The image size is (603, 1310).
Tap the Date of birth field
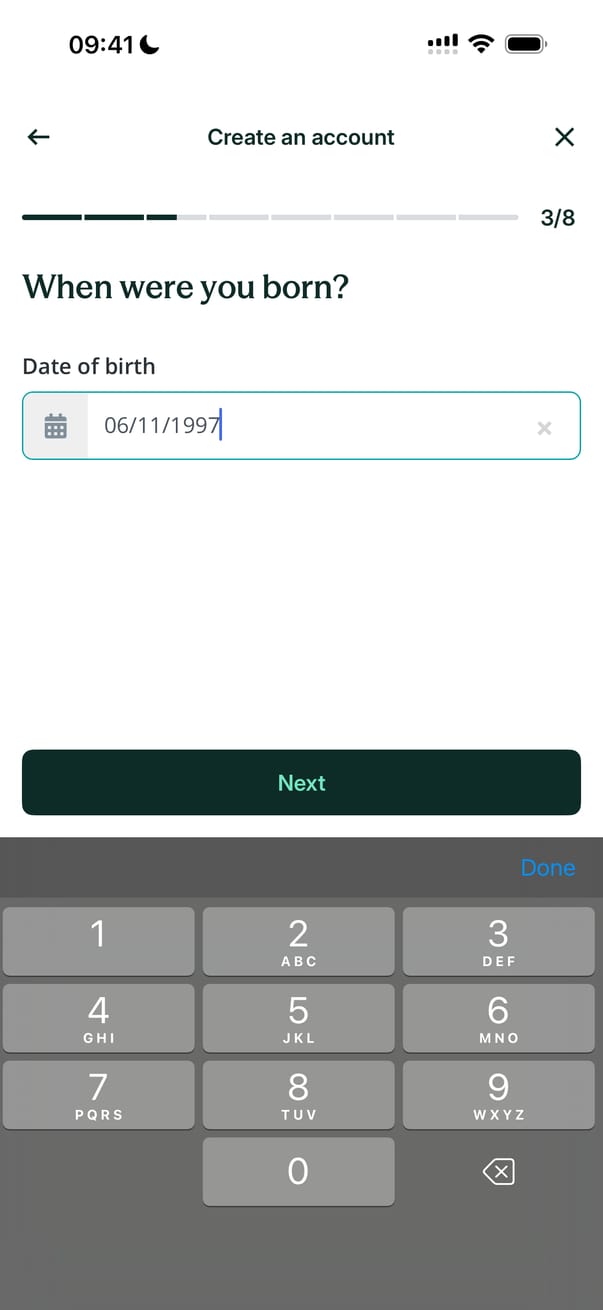[x=310, y=427]
